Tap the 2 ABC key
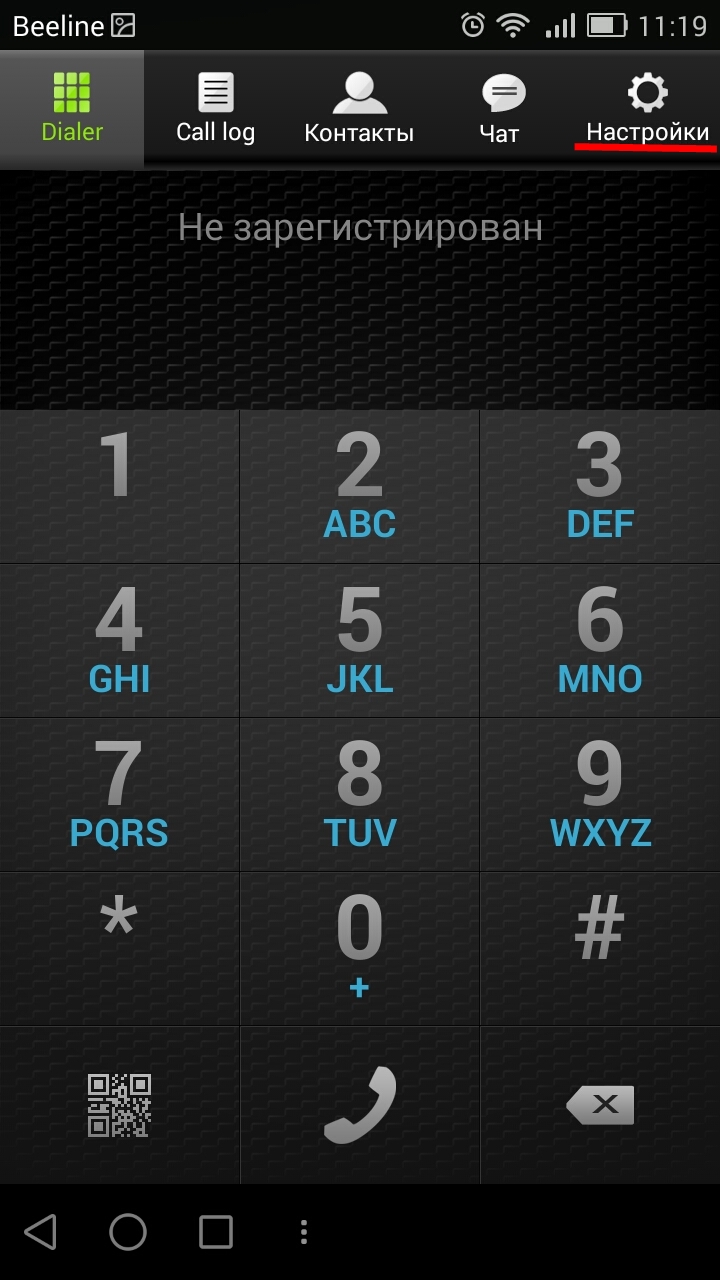 pyautogui.click(x=359, y=486)
